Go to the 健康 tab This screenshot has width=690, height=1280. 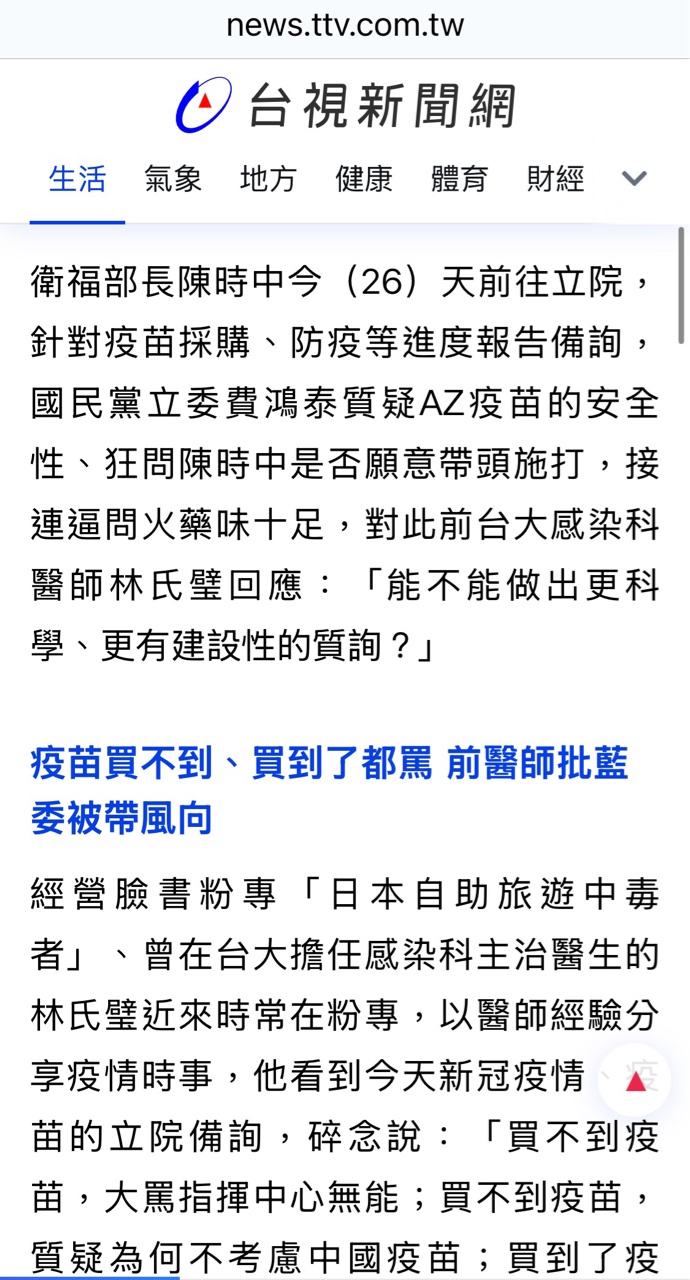pyautogui.click(x=364, y=180)
